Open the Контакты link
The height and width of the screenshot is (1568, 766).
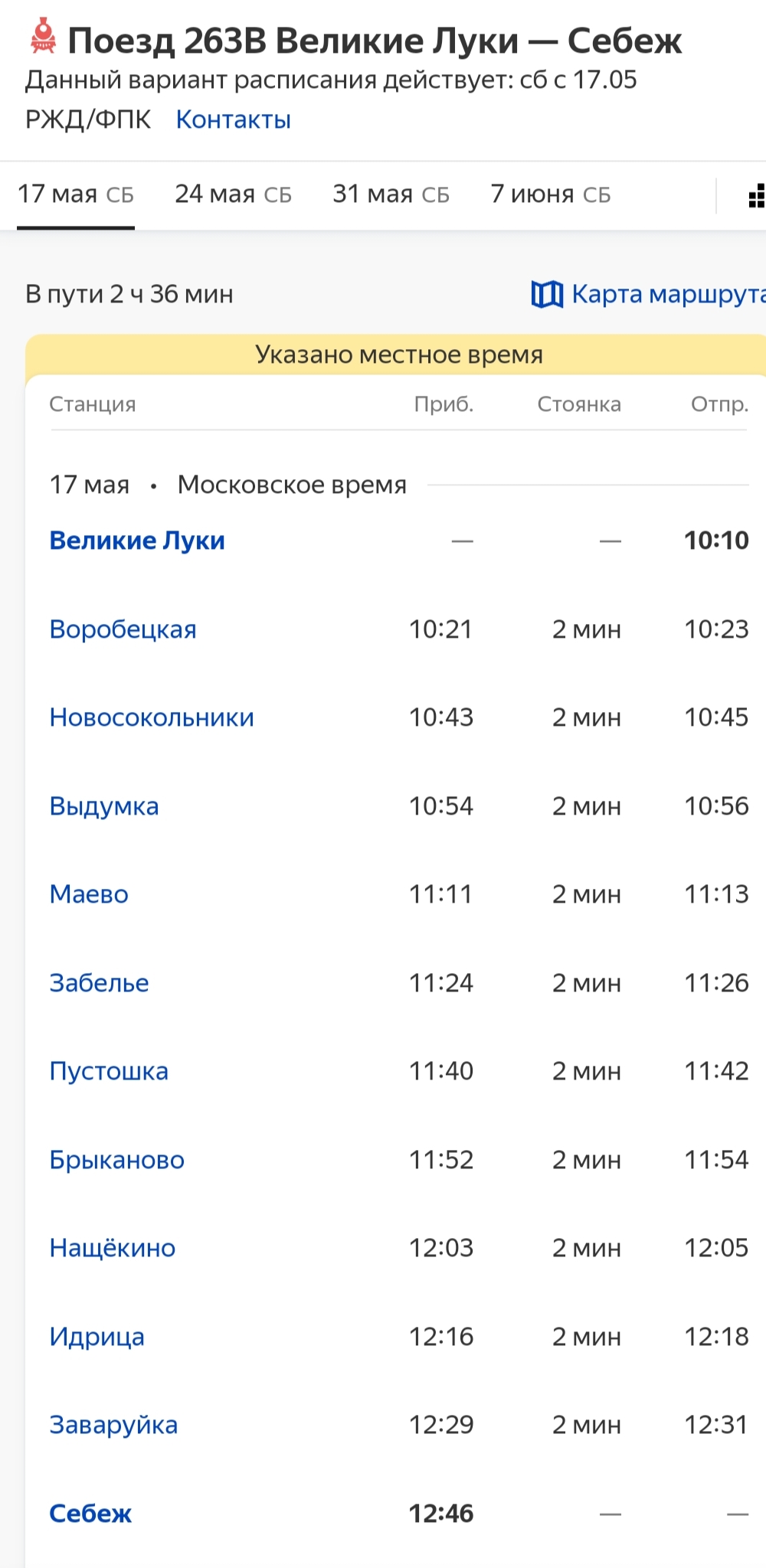coord(233,120)
